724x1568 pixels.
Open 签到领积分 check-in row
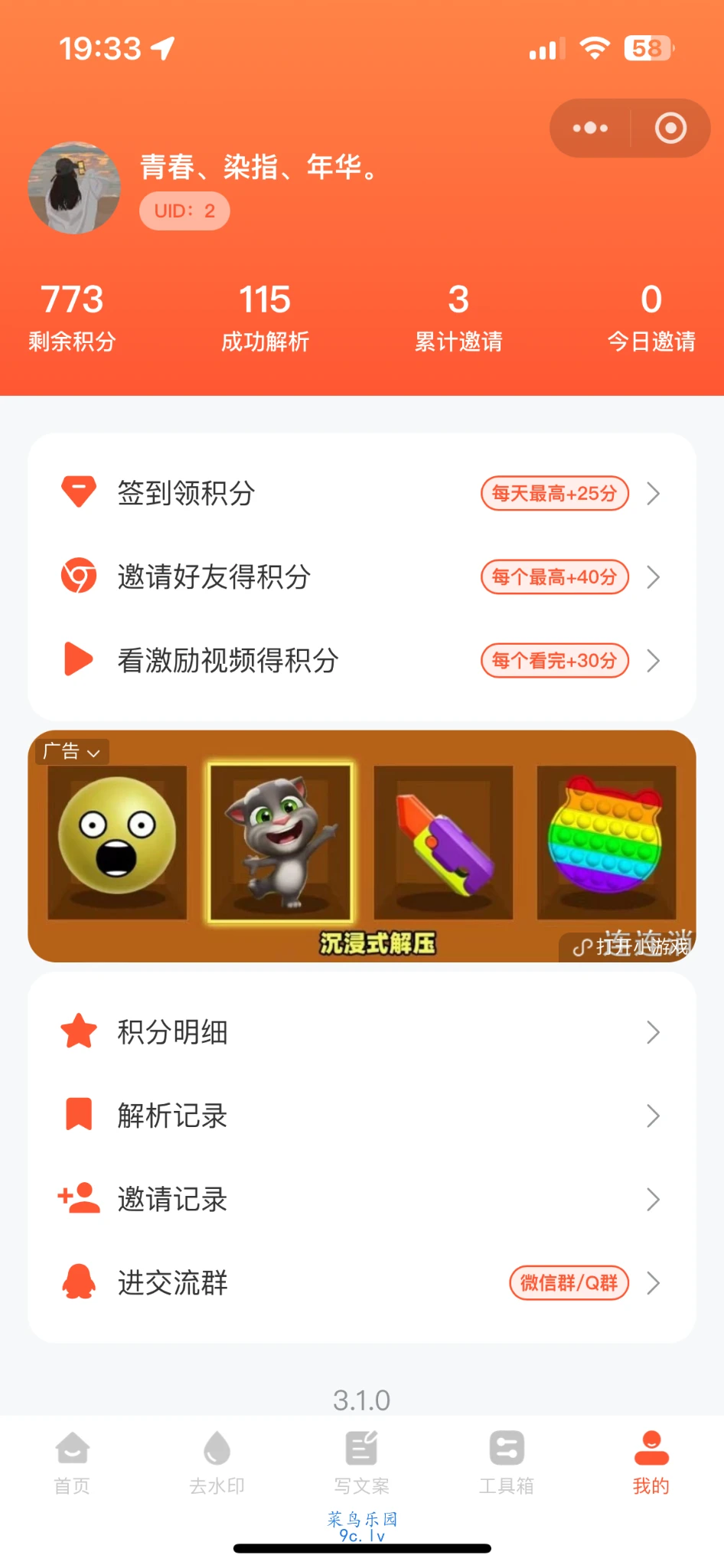[361, 493]
